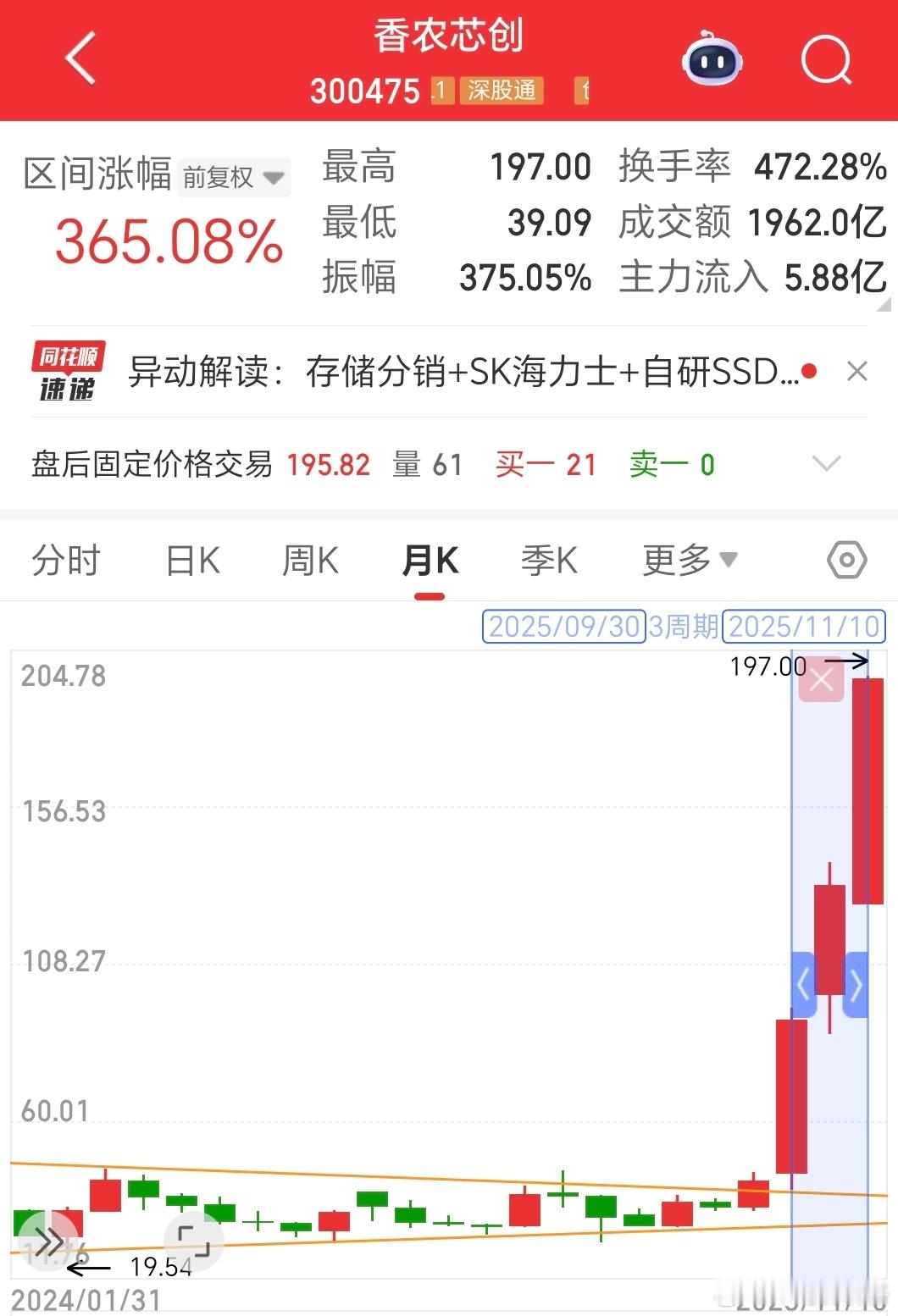Open the 前复权 adjustment dropdown
This screenshot has width=898, height=1316.
(235, 177)
